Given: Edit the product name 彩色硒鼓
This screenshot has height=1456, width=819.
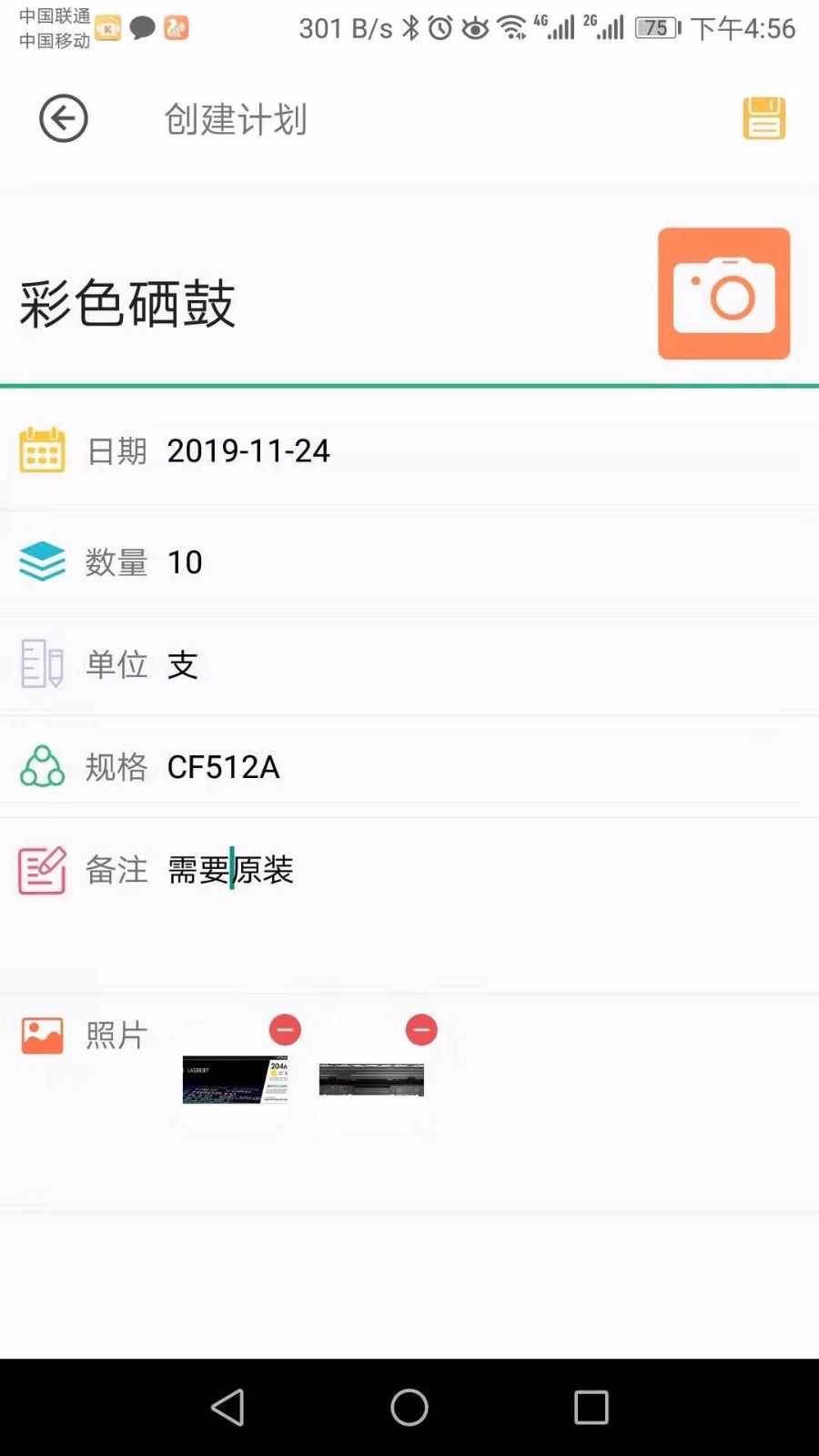Looking at the screenshot, I should 125,304.
